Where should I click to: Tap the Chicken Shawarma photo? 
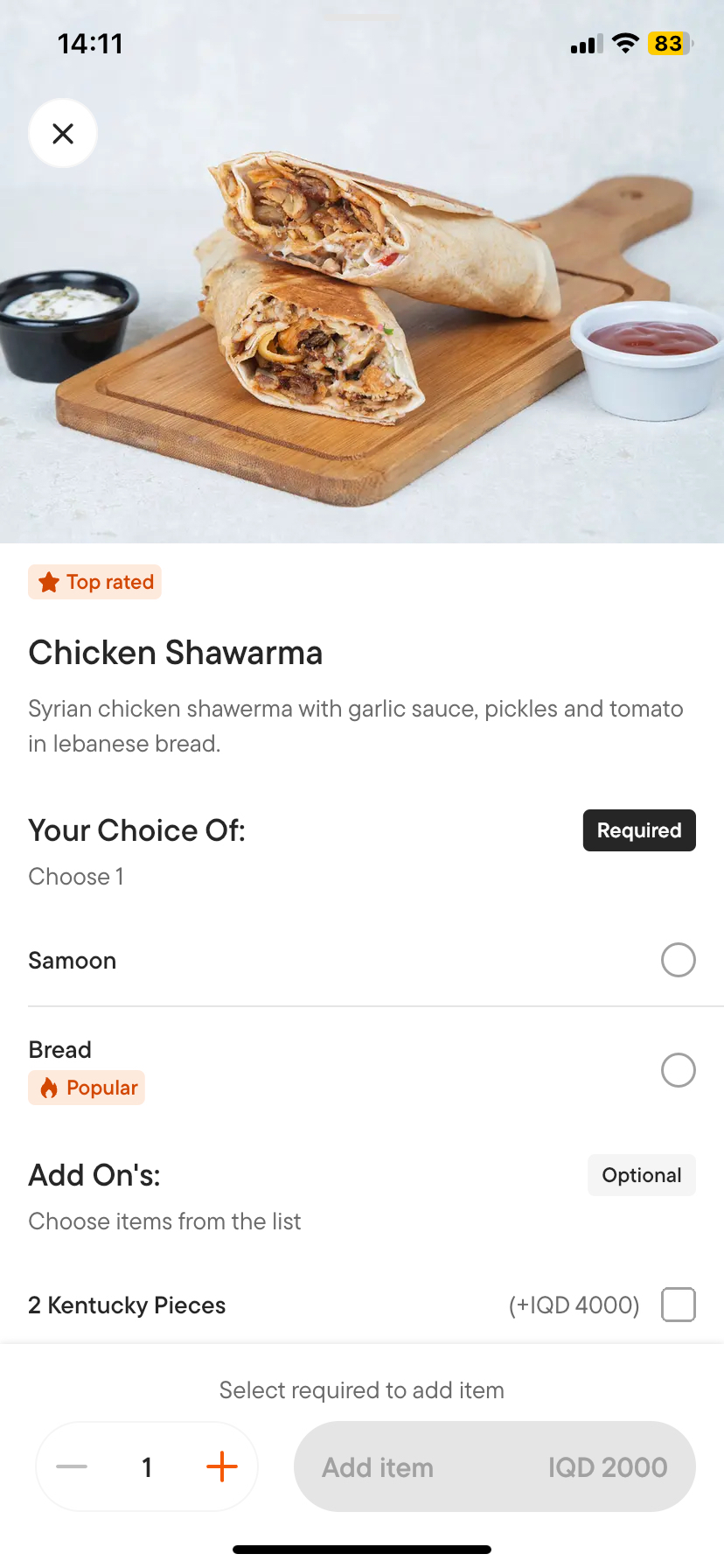(362, 306)
